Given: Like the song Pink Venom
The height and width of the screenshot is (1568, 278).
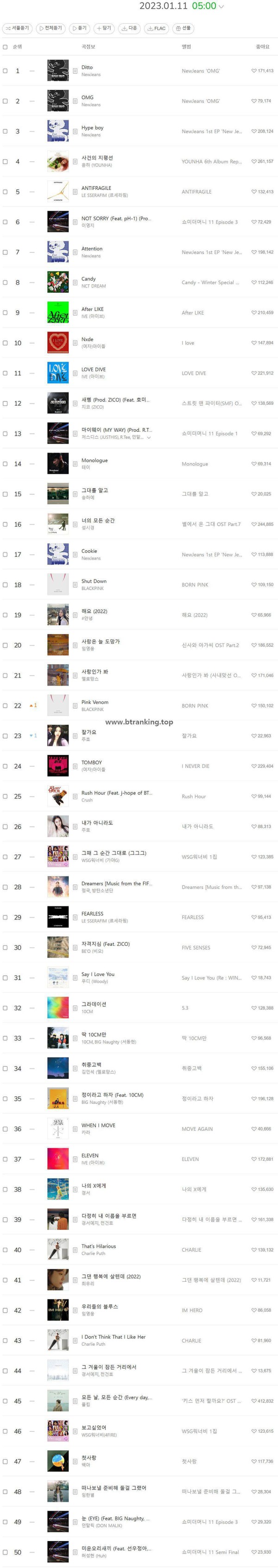Looking at the screenshot, I should (254, 705).
